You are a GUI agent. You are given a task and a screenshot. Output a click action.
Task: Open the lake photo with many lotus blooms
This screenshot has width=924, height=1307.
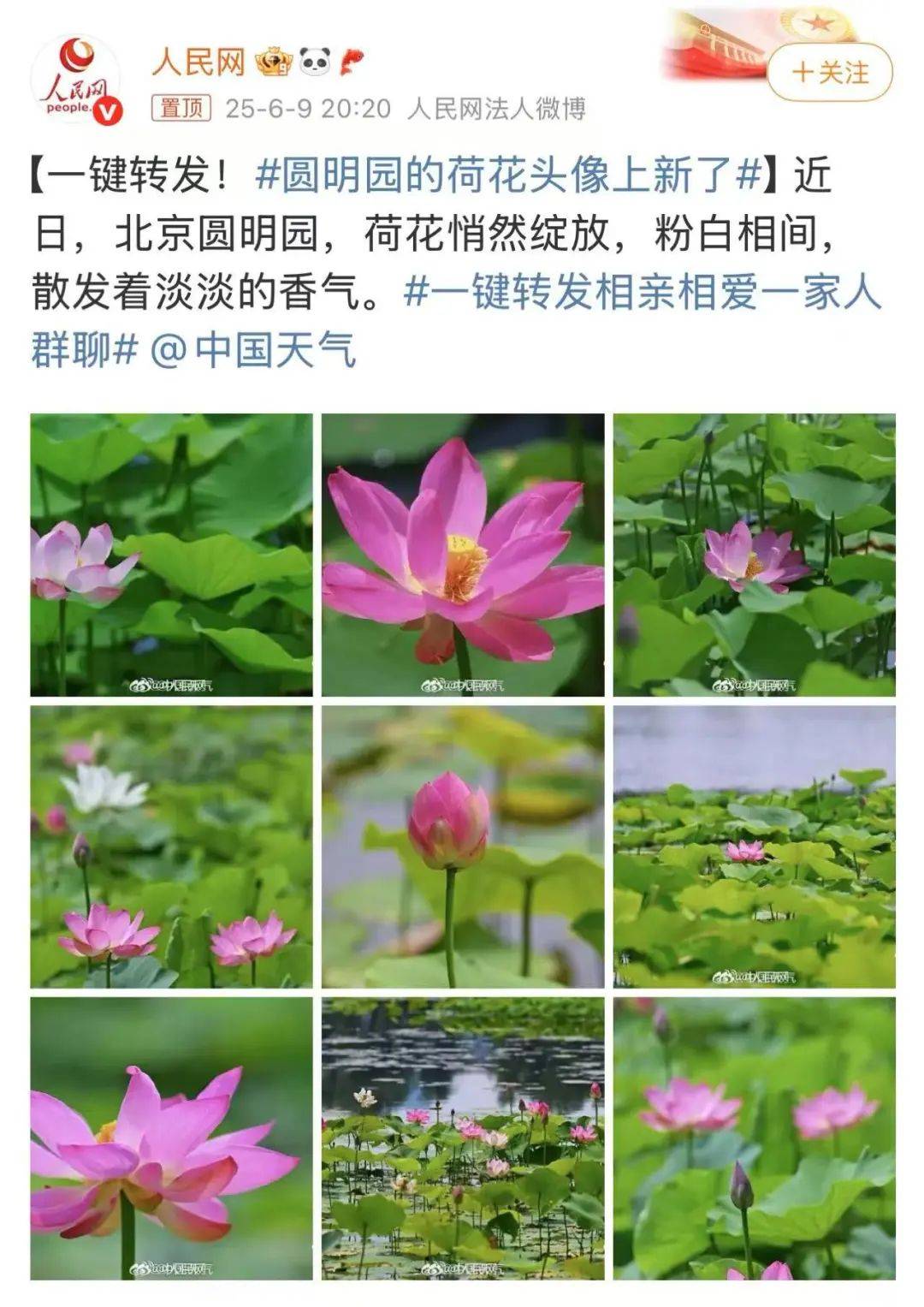click(463, 1138)
